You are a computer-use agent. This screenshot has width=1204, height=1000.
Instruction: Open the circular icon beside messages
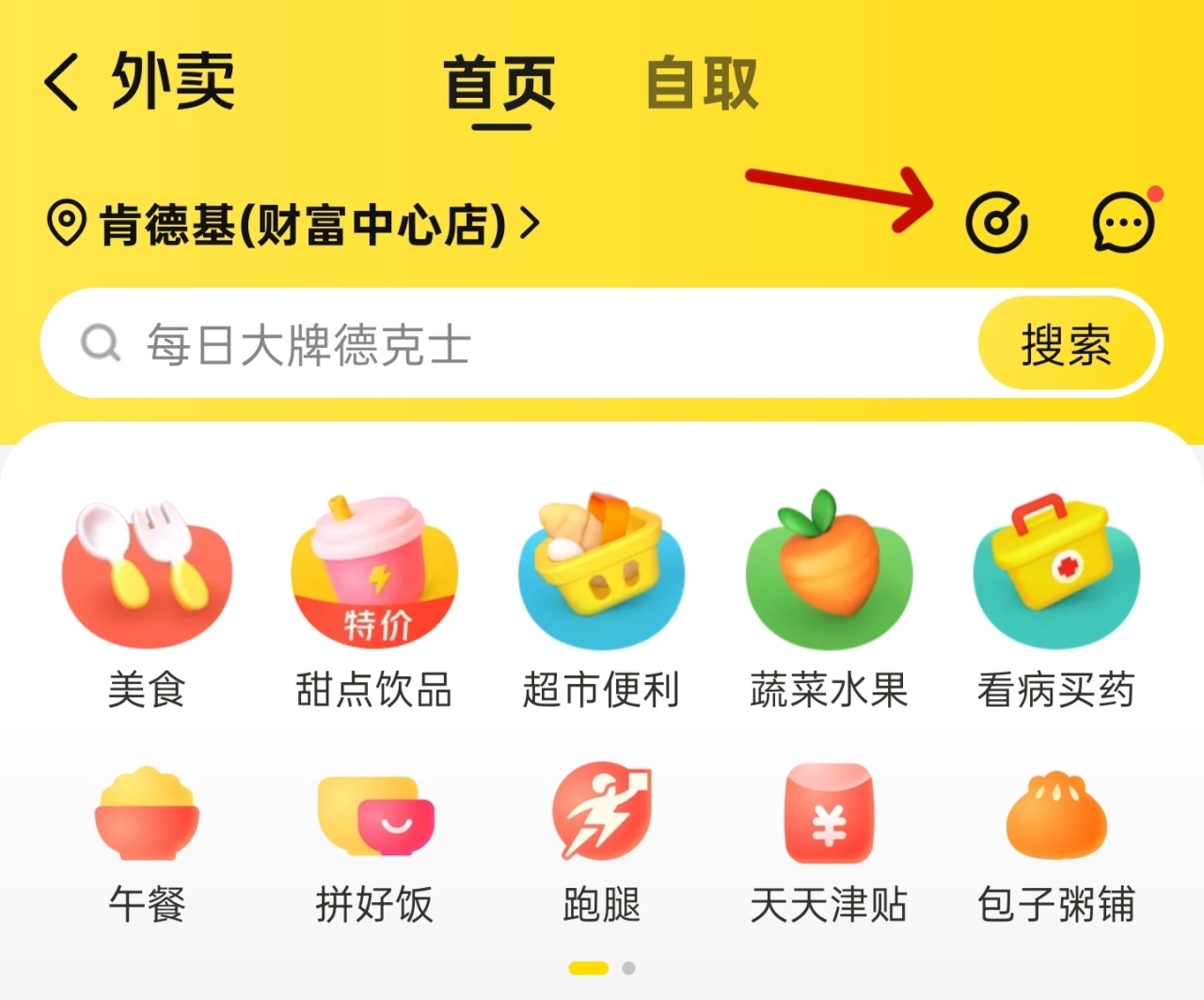[x=996, y=223]
